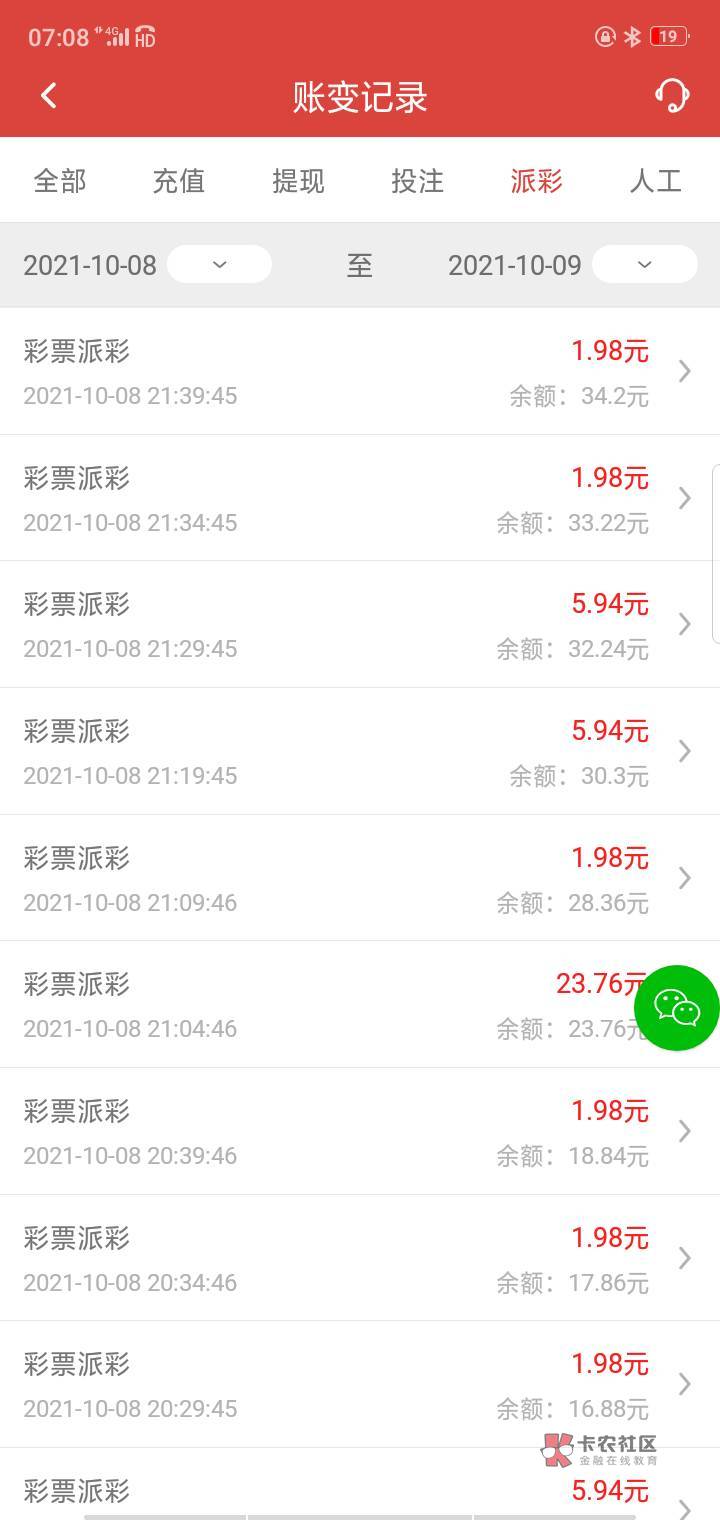720x1520 pixels.
Task: Open start date picker 2021-10-08
Action: [x=219, y=265]
